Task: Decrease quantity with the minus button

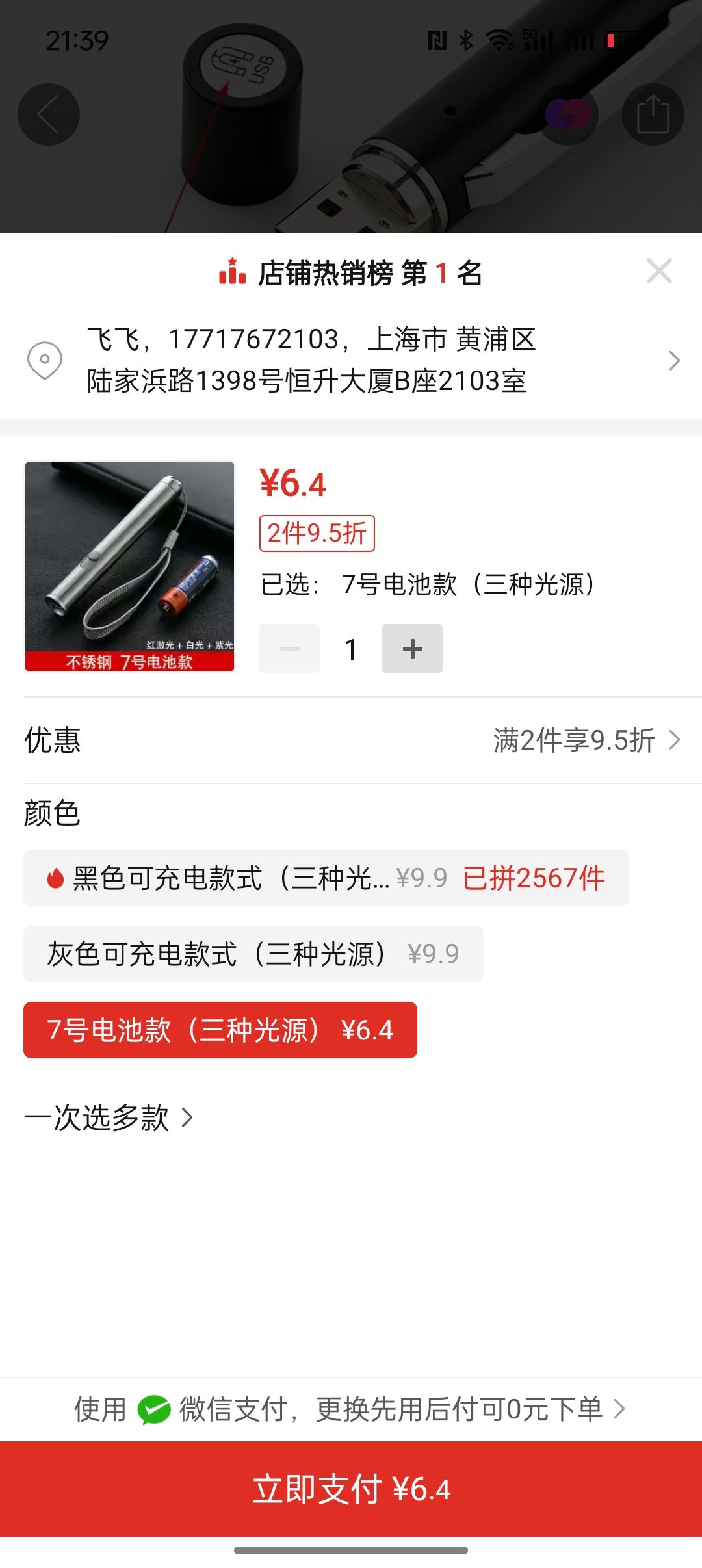Action: tap(290, 649)
